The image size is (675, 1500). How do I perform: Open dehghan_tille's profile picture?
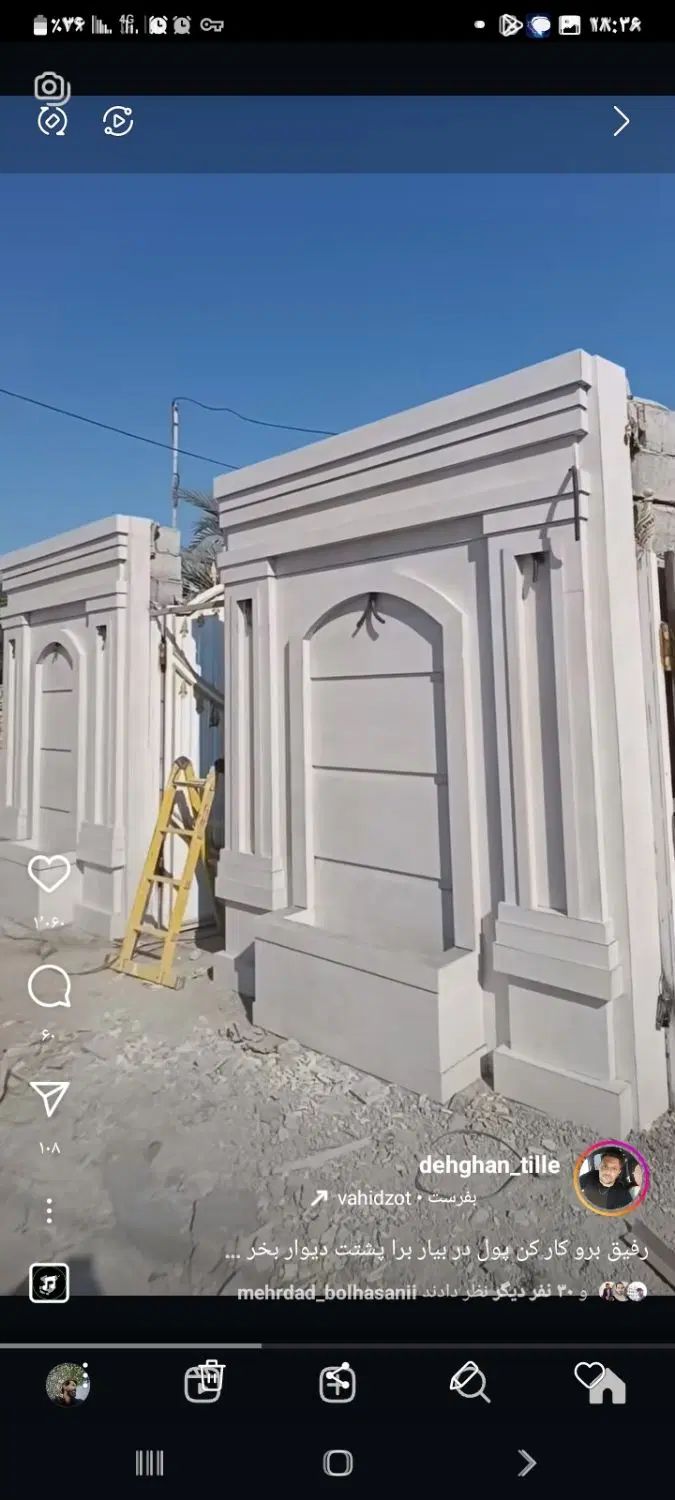[x=611, y=1177]
